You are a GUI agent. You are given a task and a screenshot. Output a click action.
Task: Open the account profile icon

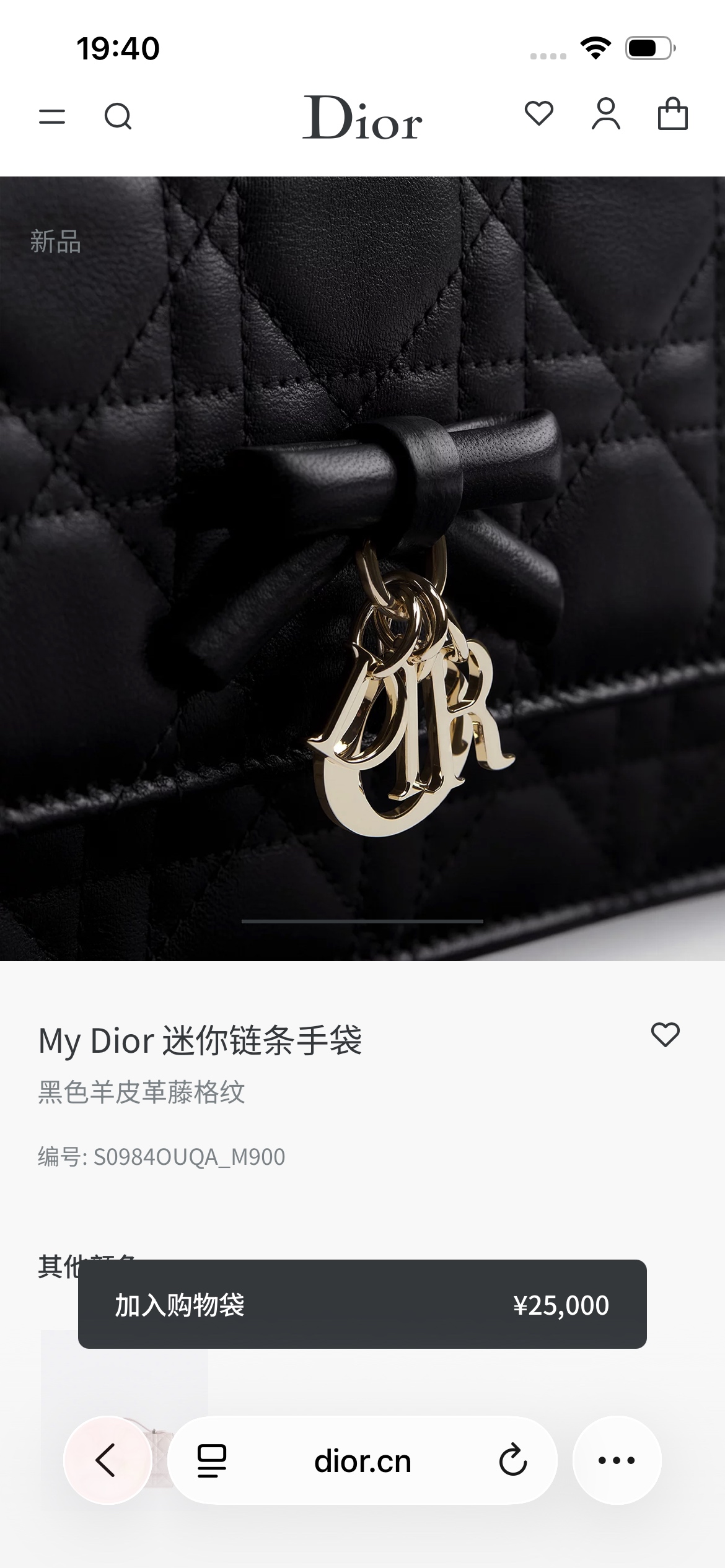pos(606,114)
